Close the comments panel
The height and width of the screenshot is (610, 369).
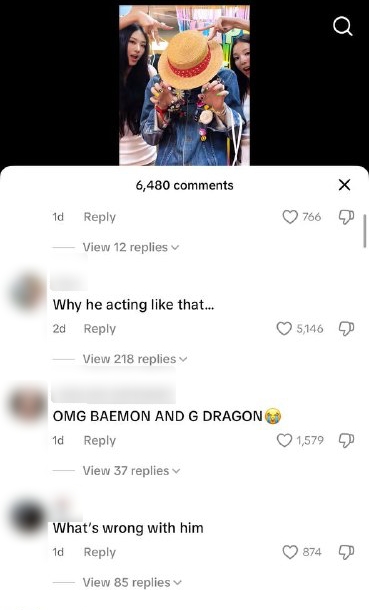tap(345, 185)
